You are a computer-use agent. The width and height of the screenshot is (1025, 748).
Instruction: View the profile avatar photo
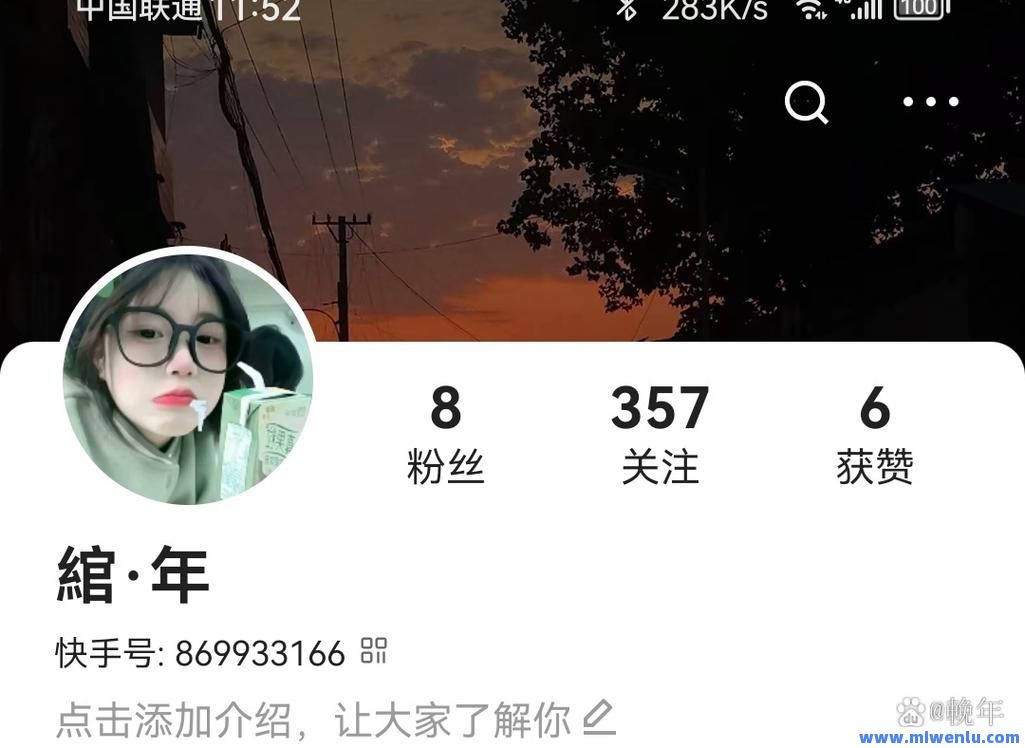click(188, 377)
